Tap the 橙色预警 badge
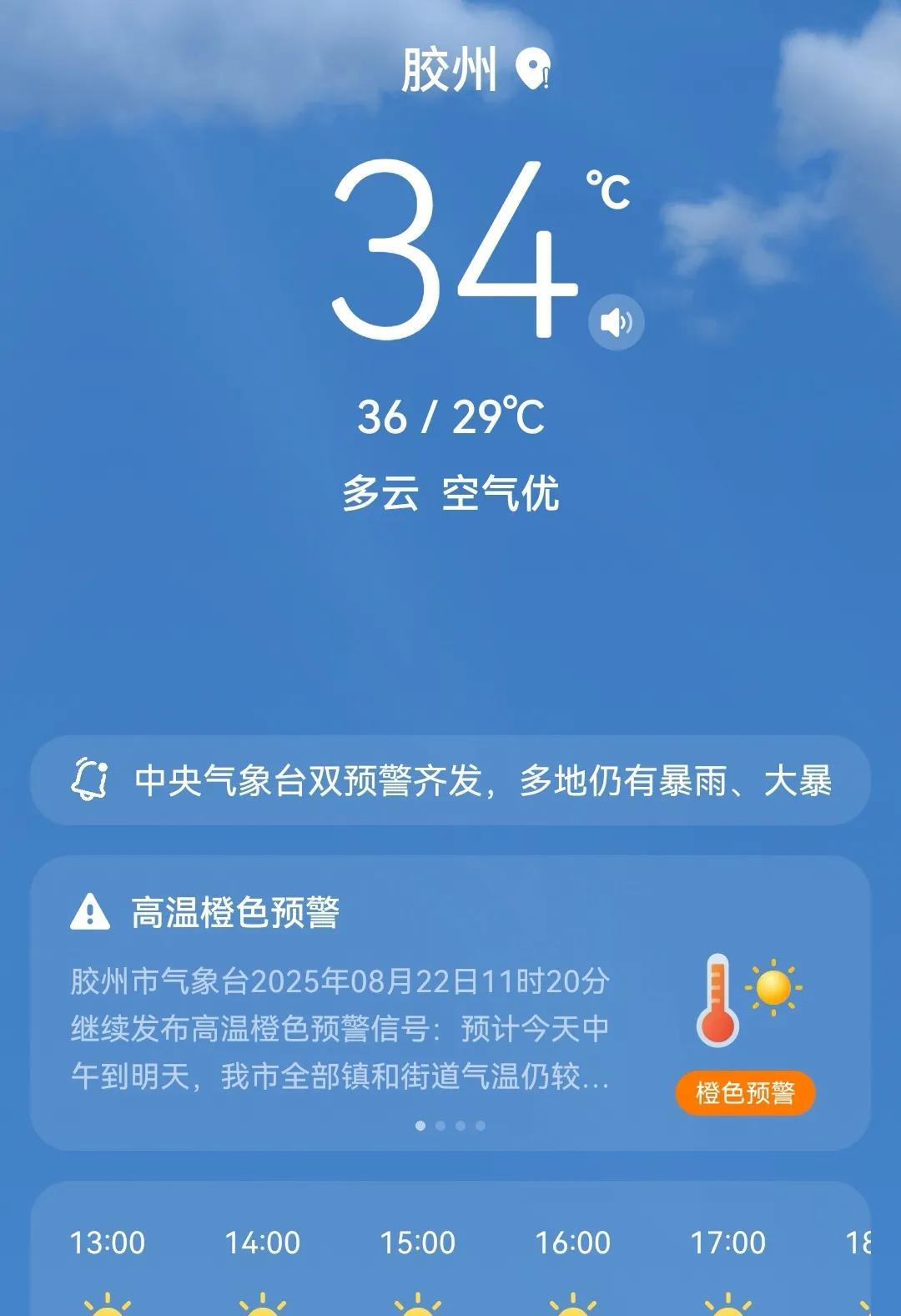 (745, 1092)
